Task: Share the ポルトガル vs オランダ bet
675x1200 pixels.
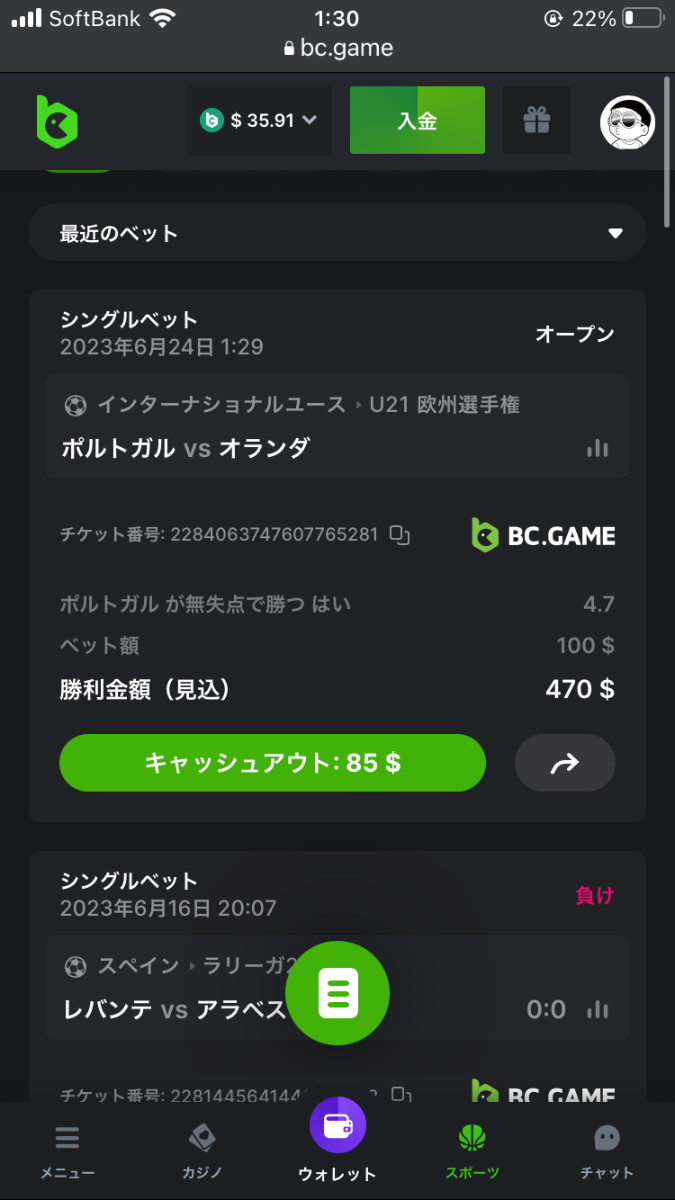Action: [565, 763]
